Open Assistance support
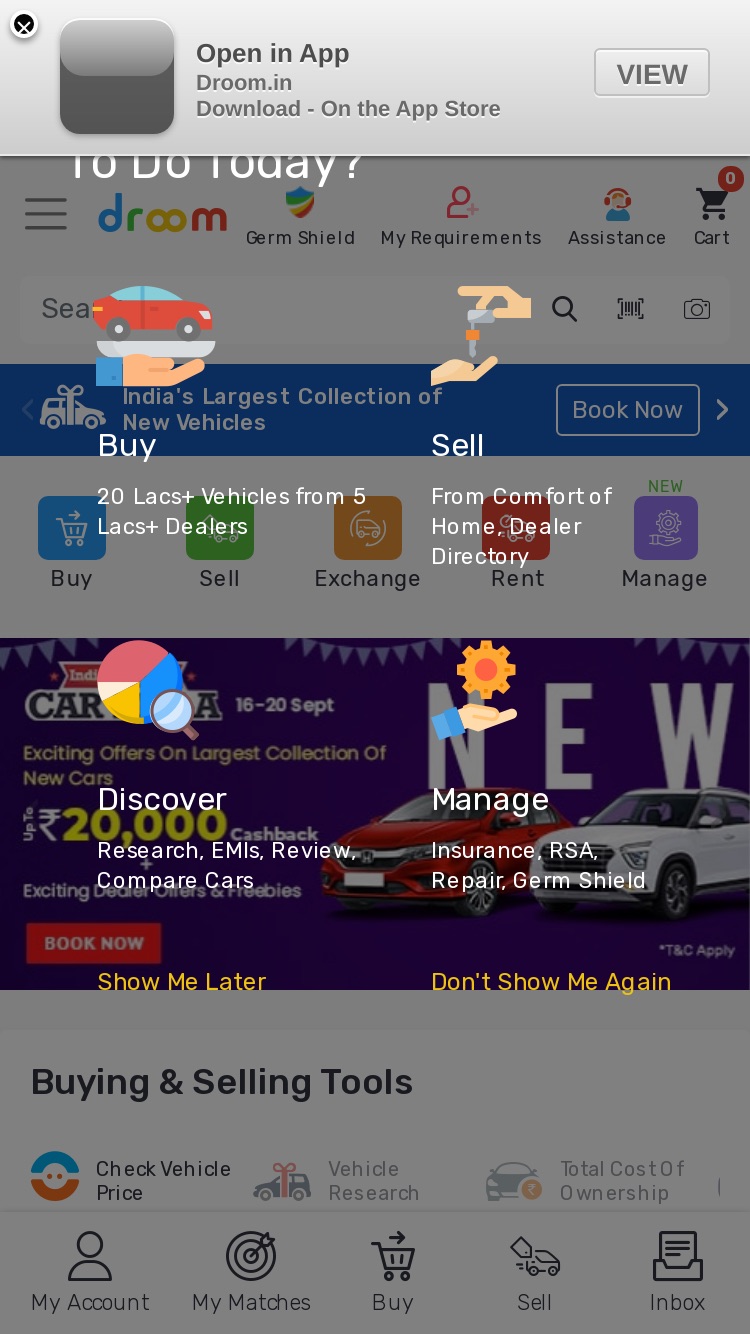This screenshot has width=750, height=1334. coord(617,215)
